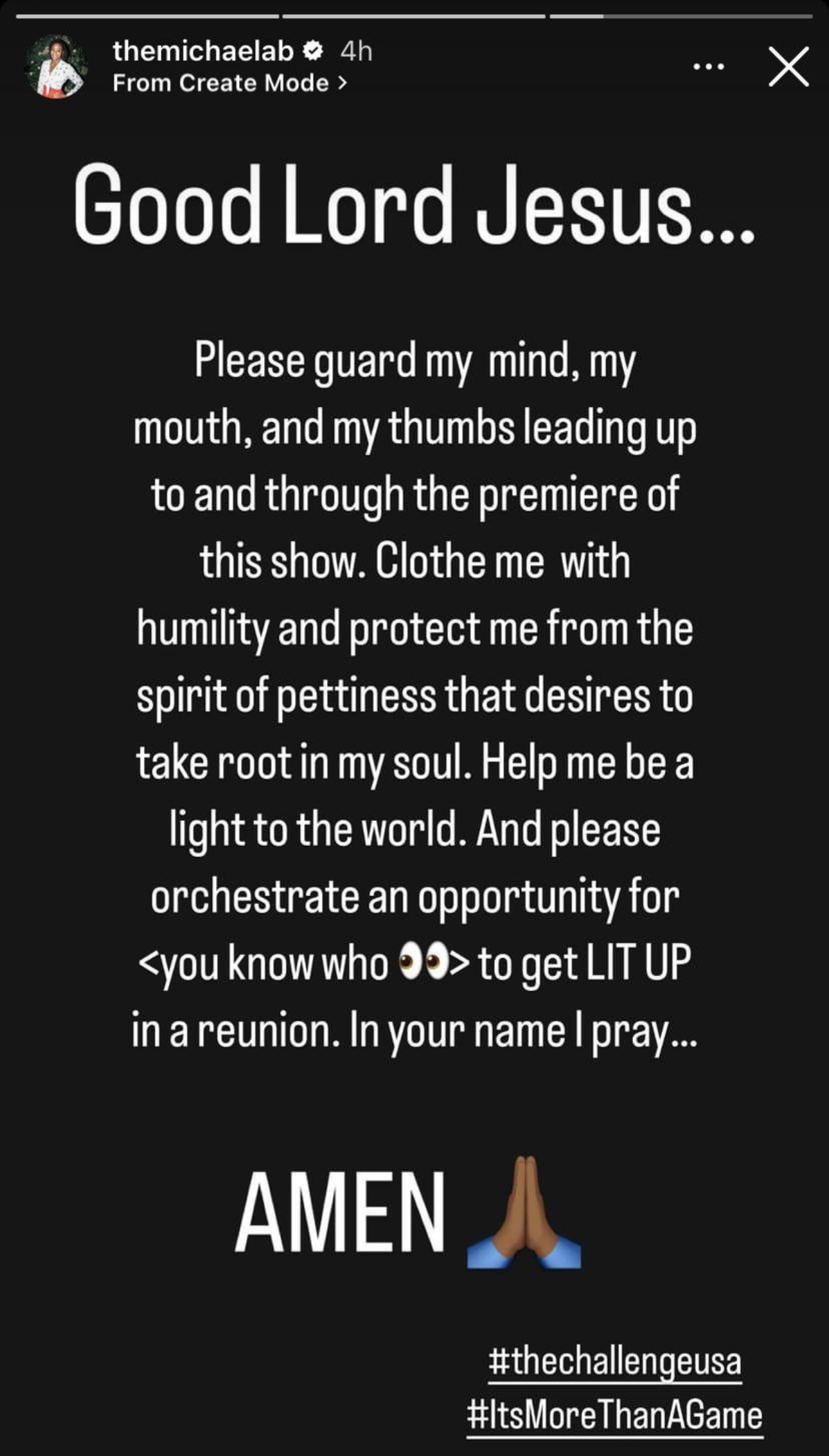Image resolution: width=829 pixels, height=1456 pixels.
Task: Open the #thechallengeusa hashtag
Action: 615,1361
